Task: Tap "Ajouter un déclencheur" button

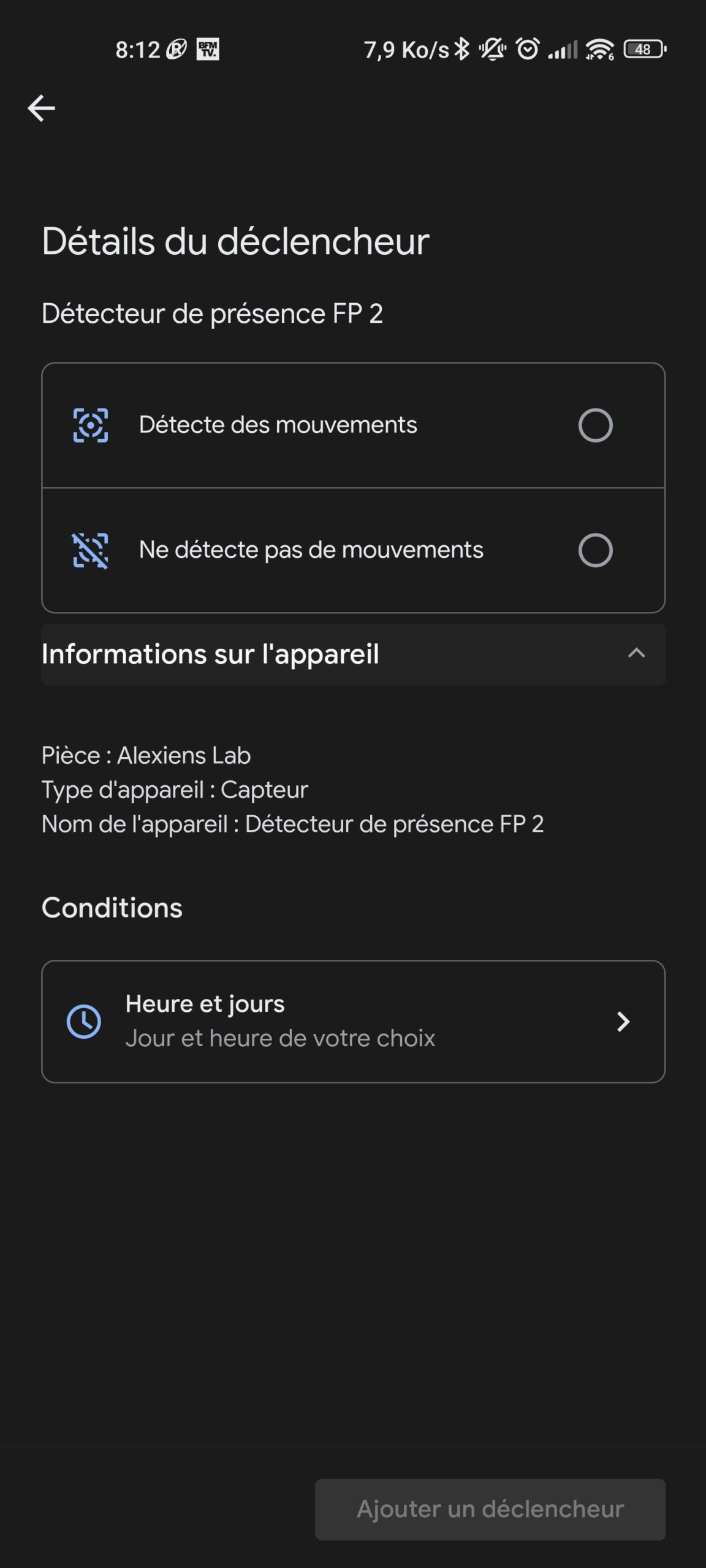Action: pyautogui.click(x=490, y=1509)
